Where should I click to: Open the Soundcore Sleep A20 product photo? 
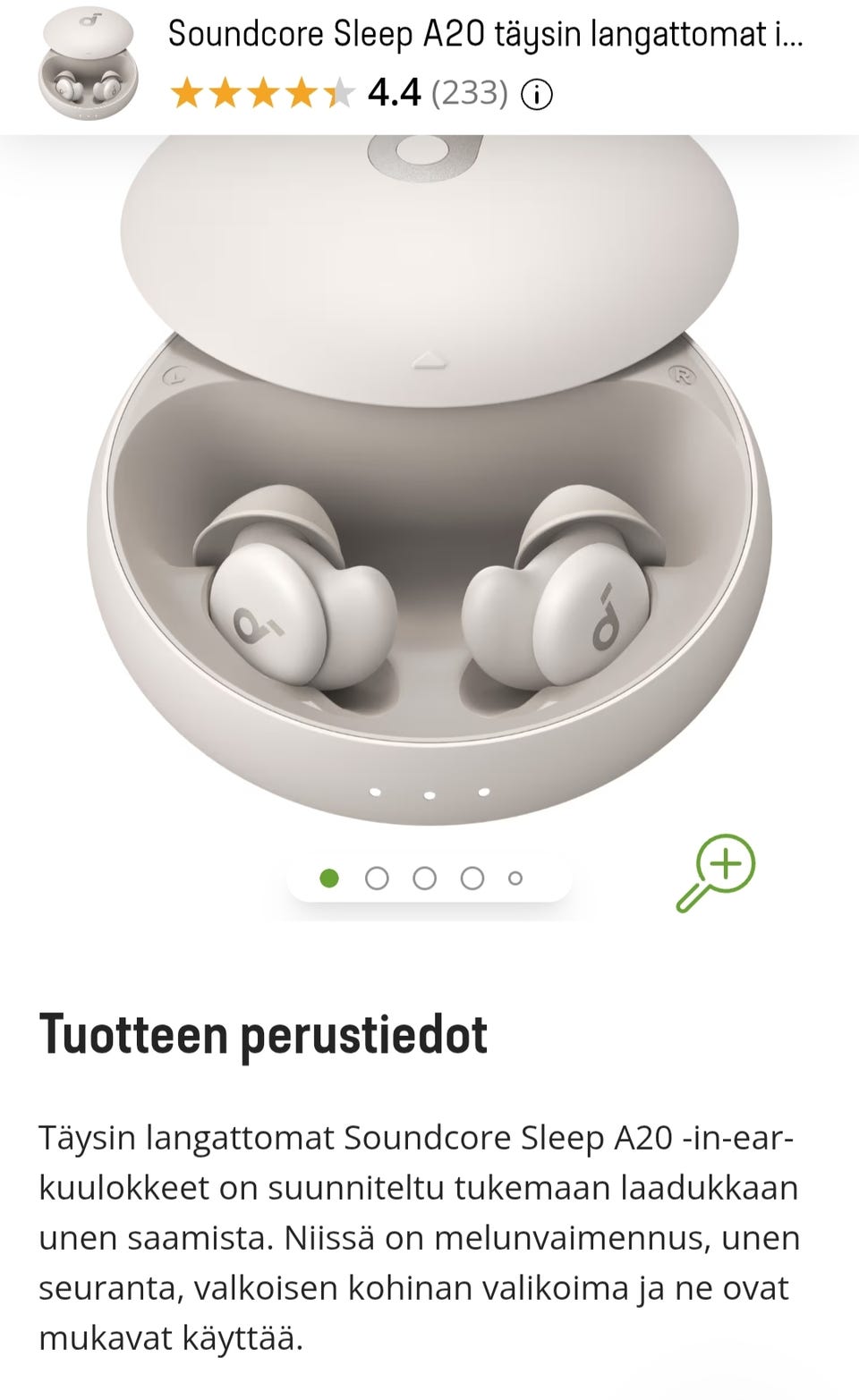(x=429, y=501)
